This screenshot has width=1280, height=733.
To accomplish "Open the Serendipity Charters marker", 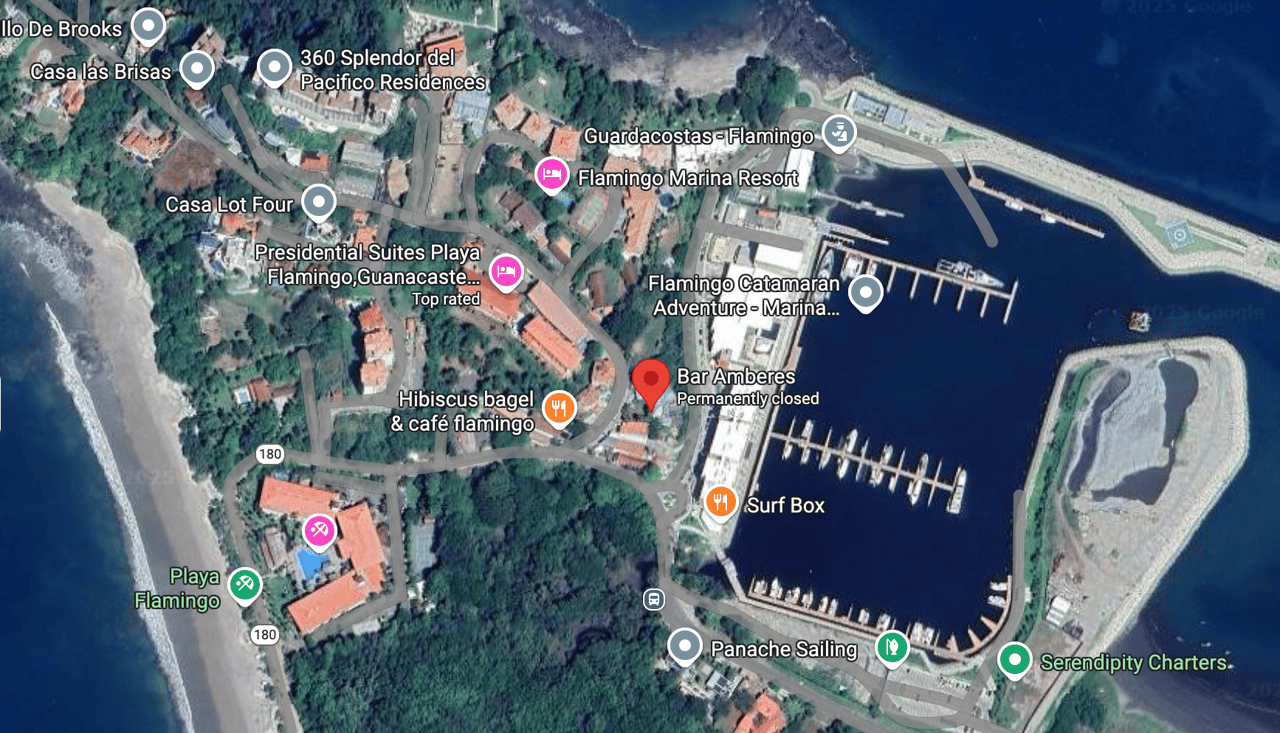I will (x=1015, y=659).
